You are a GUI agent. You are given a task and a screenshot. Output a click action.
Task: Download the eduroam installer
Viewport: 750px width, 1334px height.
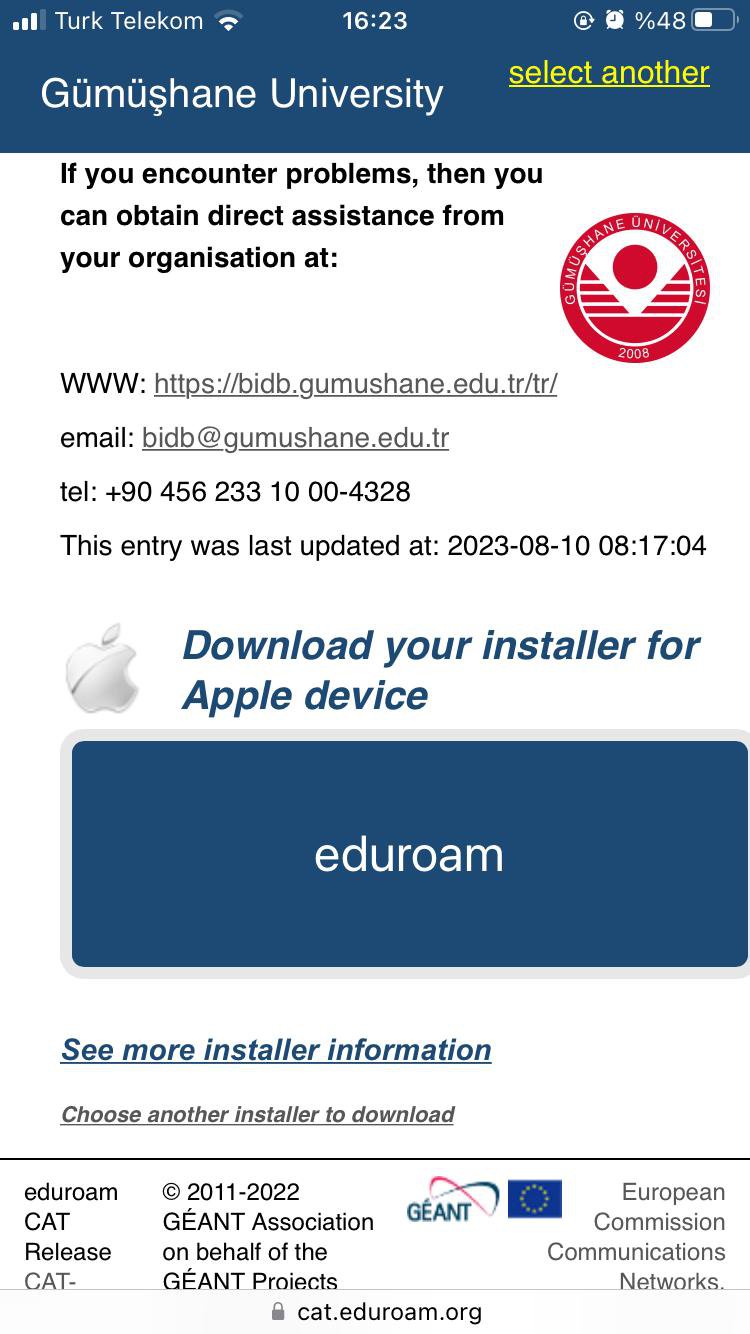[409, 854]
